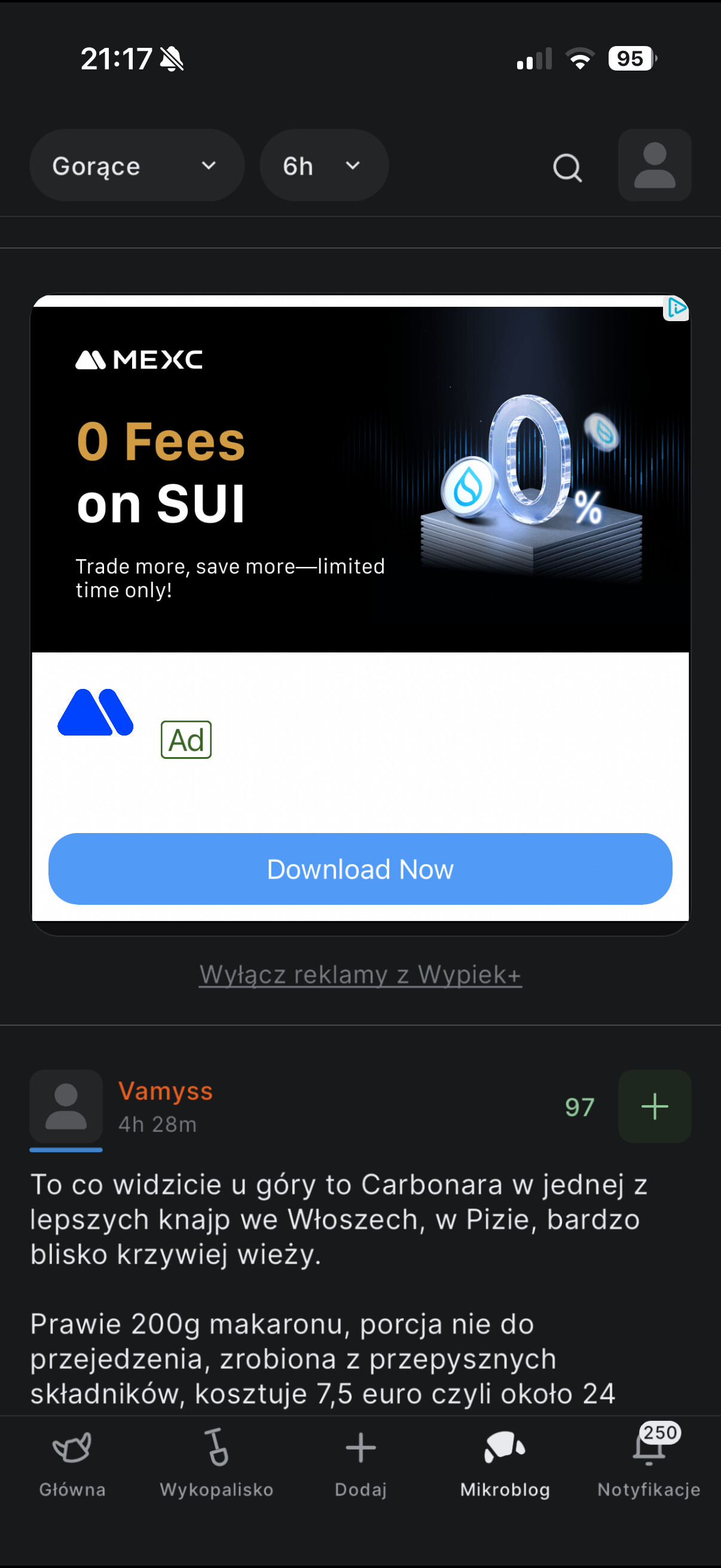Upvote Vamyss's post with the plus button
The width and height of the screenshot is (721, 1568).
654,1106
